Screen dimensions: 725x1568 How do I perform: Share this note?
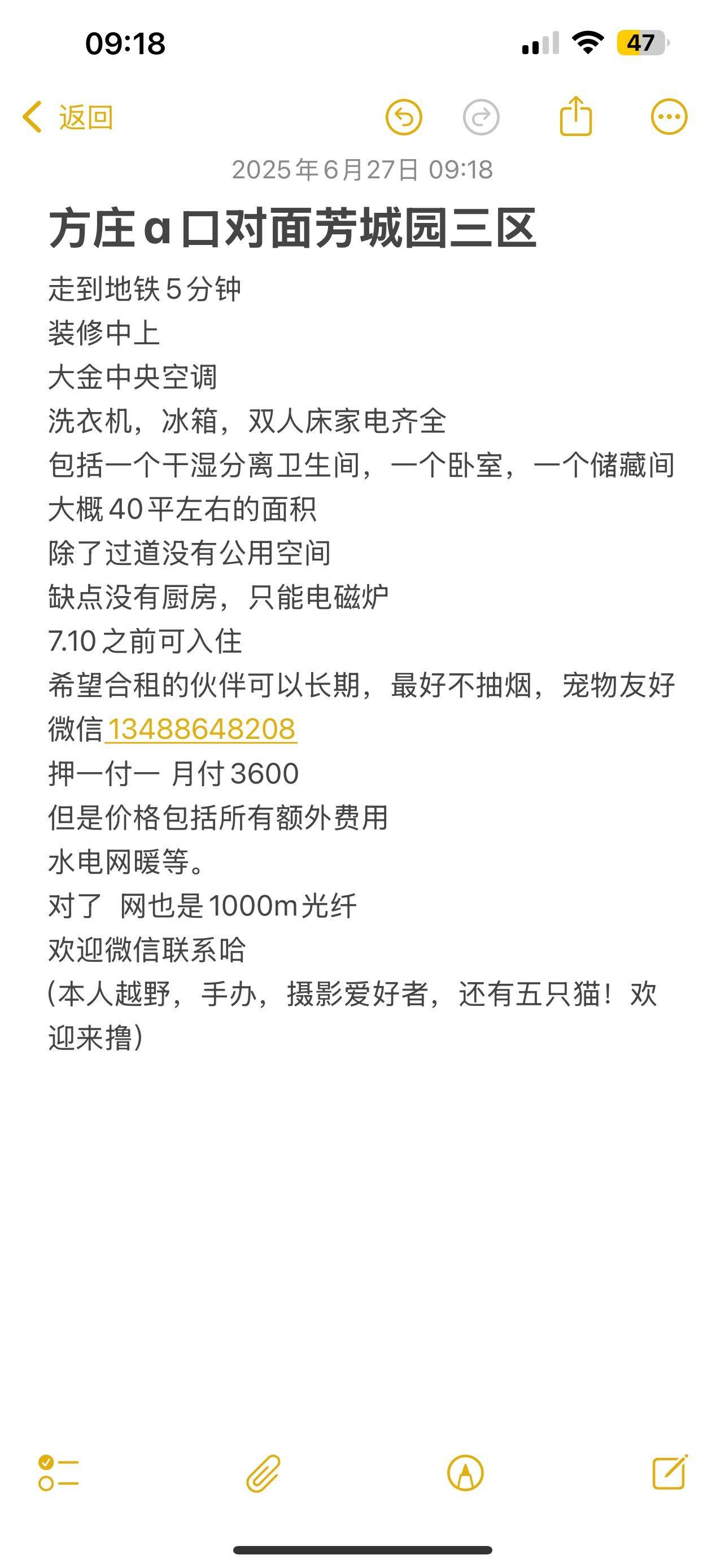(575, 116)
